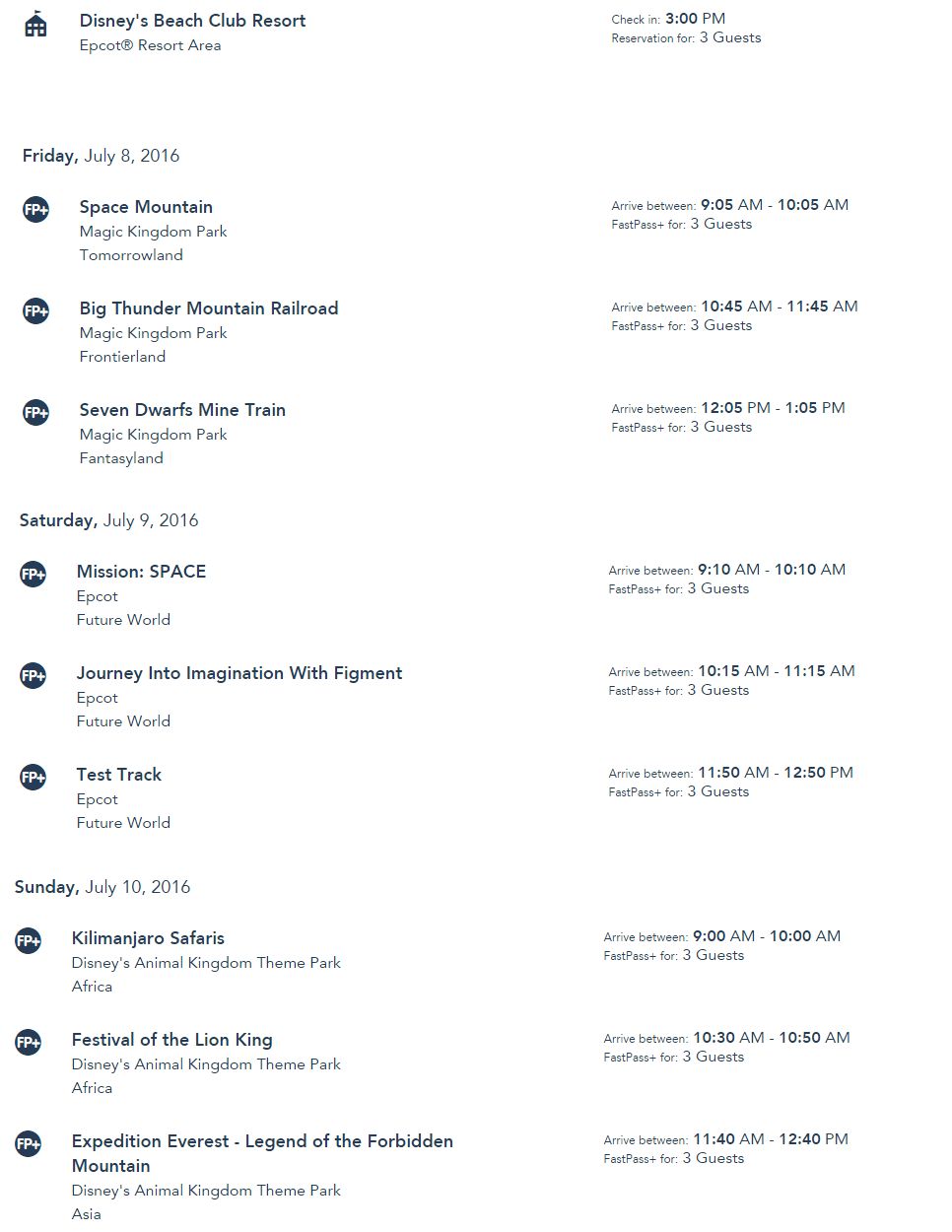Select the Seven Dwarfs Mine Train plan
The width and height of the screenshot is (952, 1232).
(x=182, y=410)
